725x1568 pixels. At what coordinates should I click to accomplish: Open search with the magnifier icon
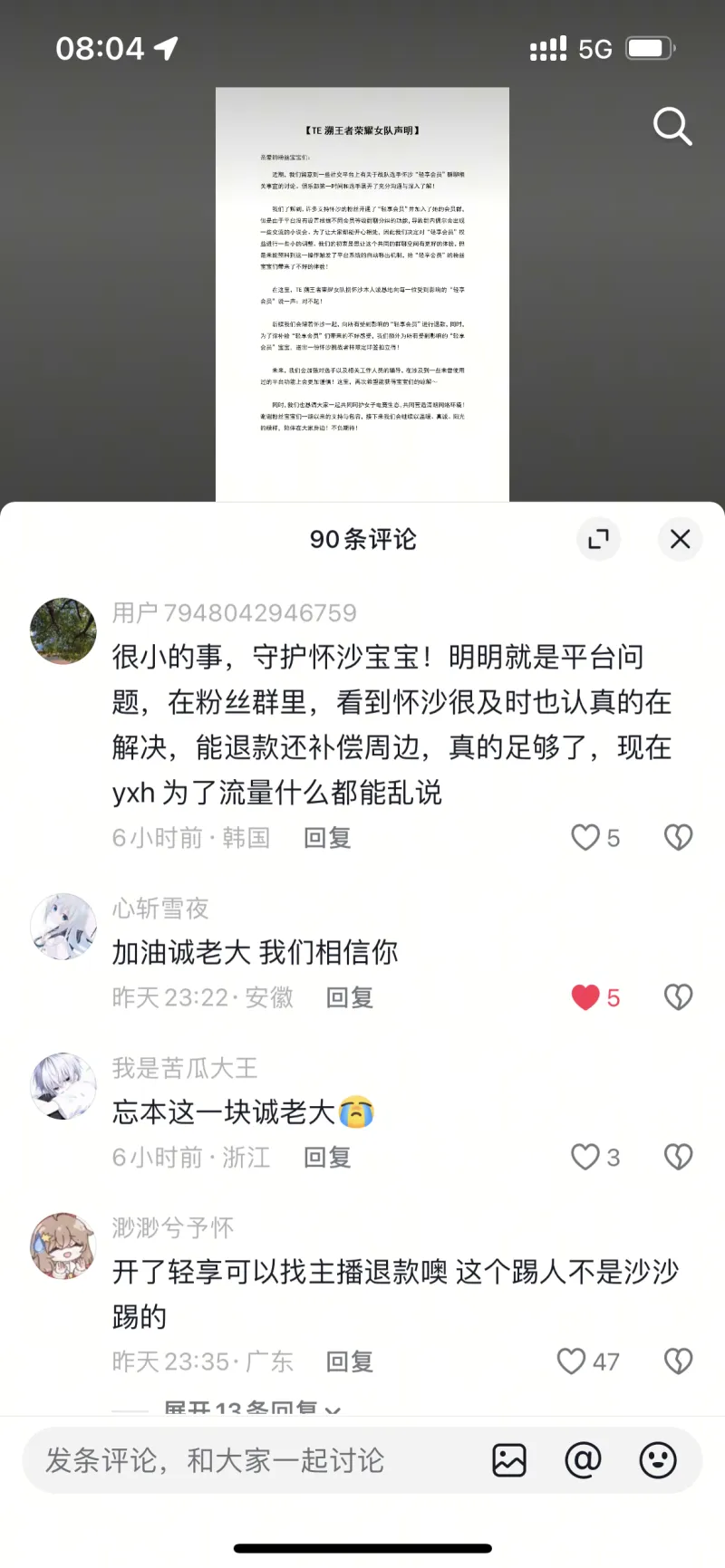click(x=672, y=127)
